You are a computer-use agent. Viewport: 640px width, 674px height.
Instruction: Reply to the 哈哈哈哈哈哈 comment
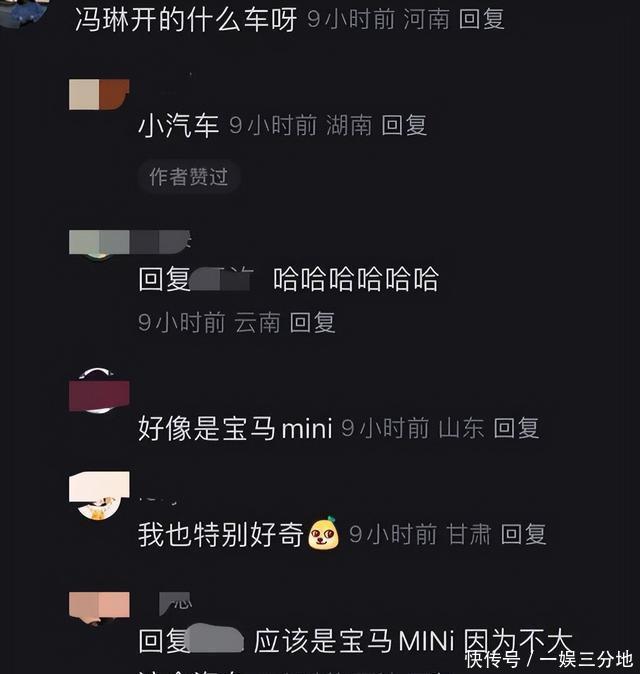pos(312,322)
